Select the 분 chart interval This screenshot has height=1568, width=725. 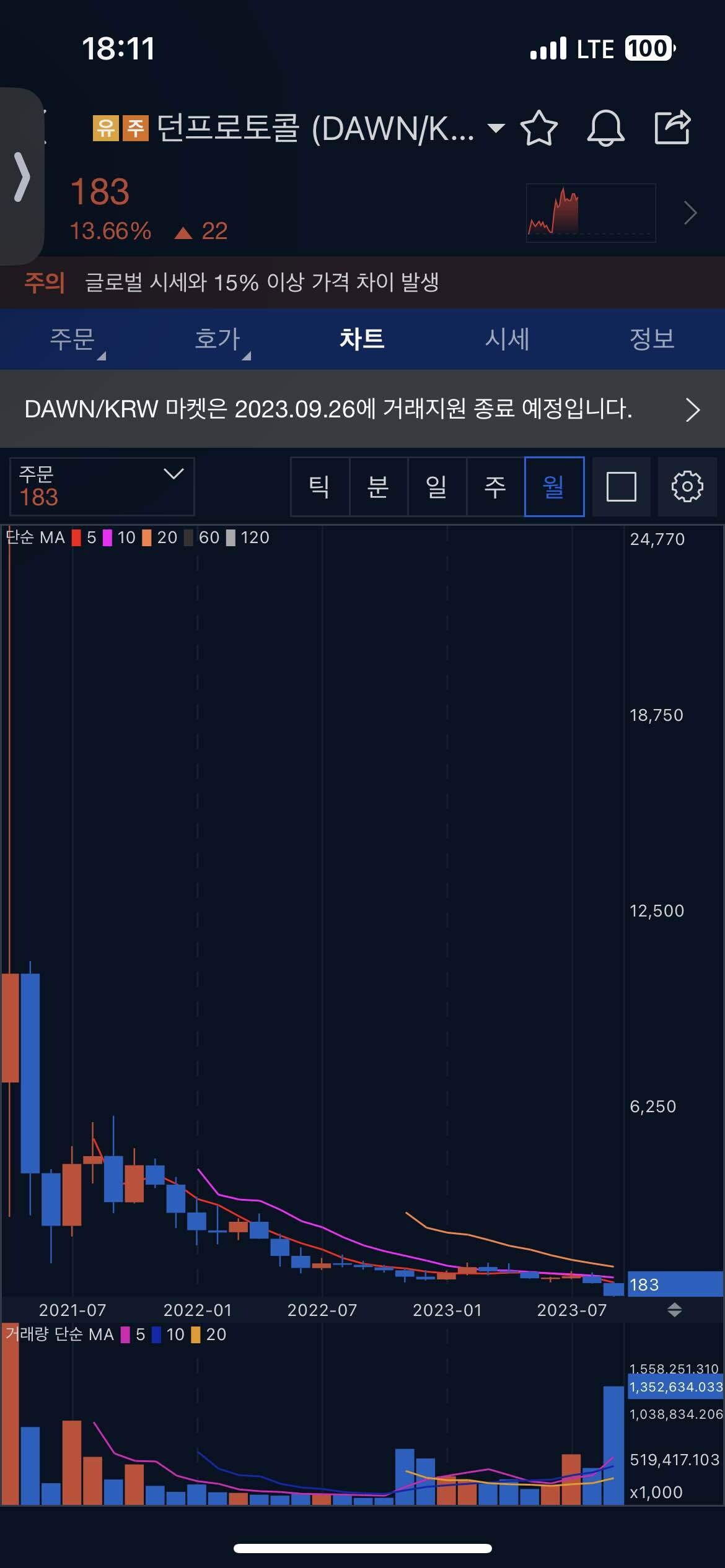coord(378,487)
